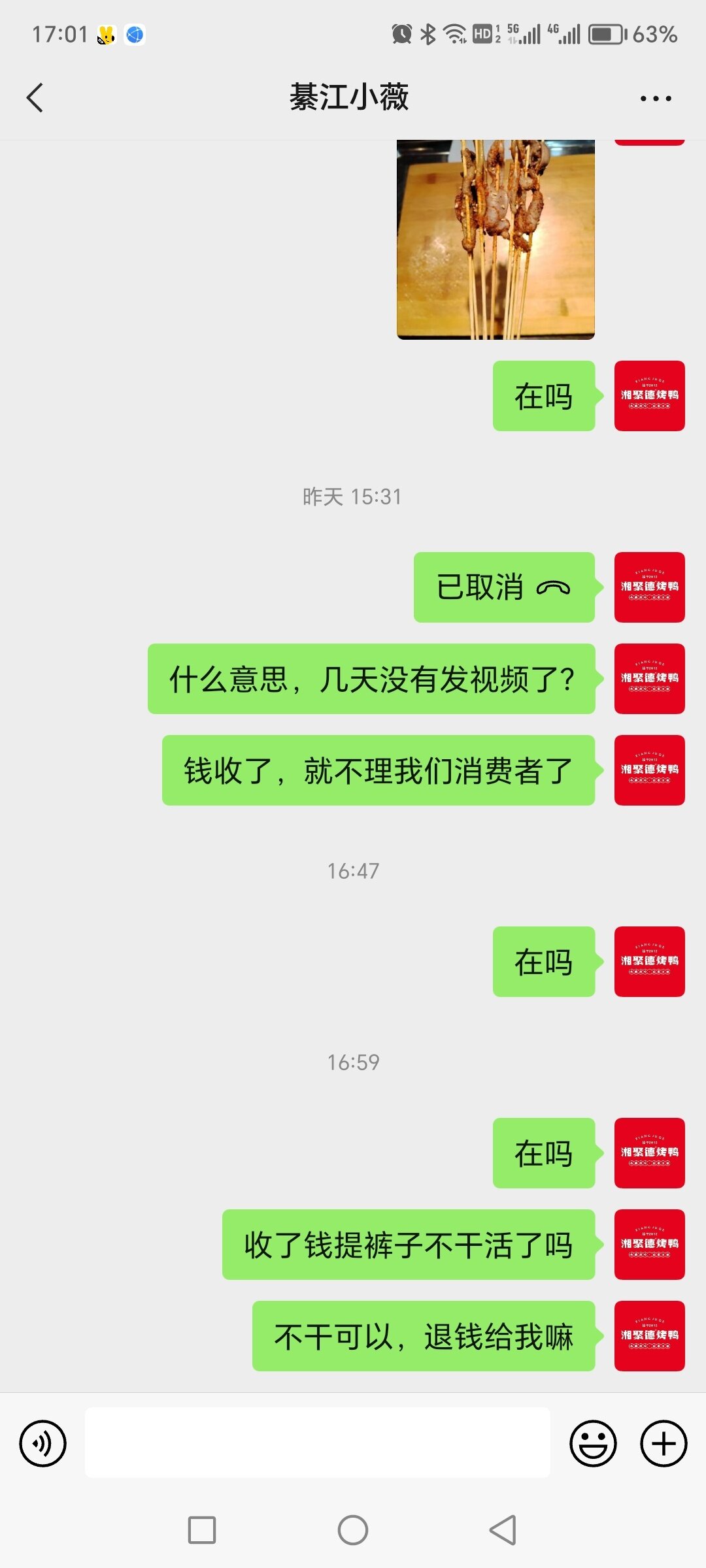Tap the cancelled call message 已取消
706x1568 pixels.
point(504,587)
